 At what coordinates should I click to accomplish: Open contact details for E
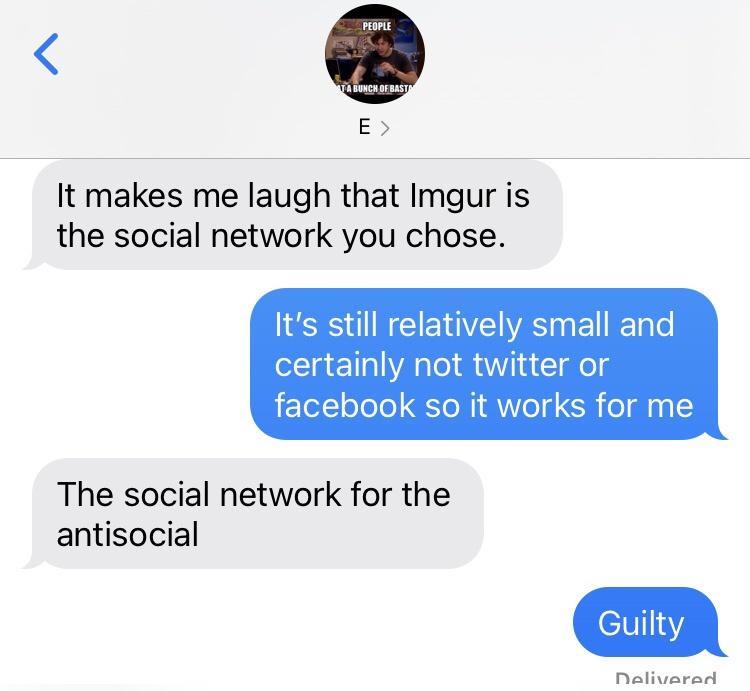[374, 127]
